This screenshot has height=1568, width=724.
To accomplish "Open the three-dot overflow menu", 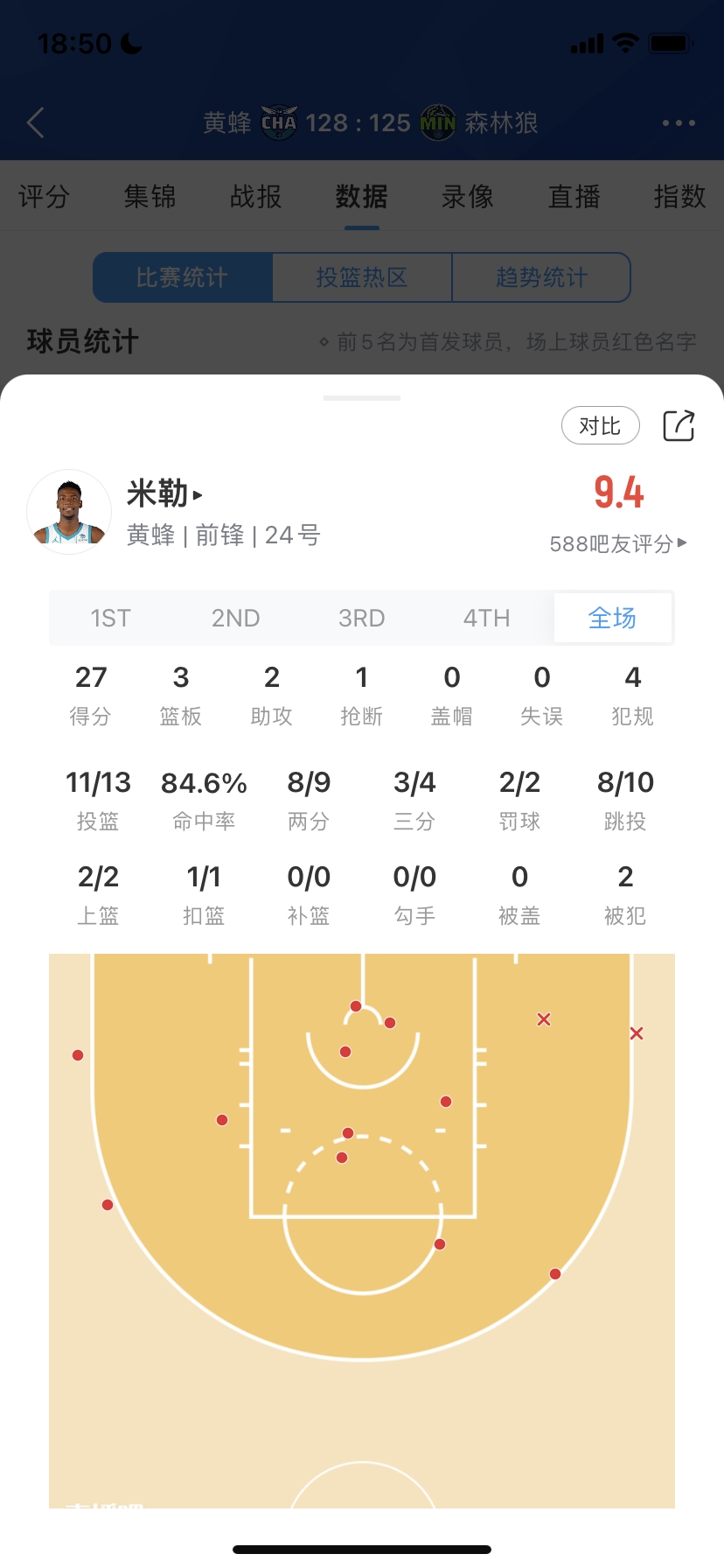I will (x=679, y=123).
